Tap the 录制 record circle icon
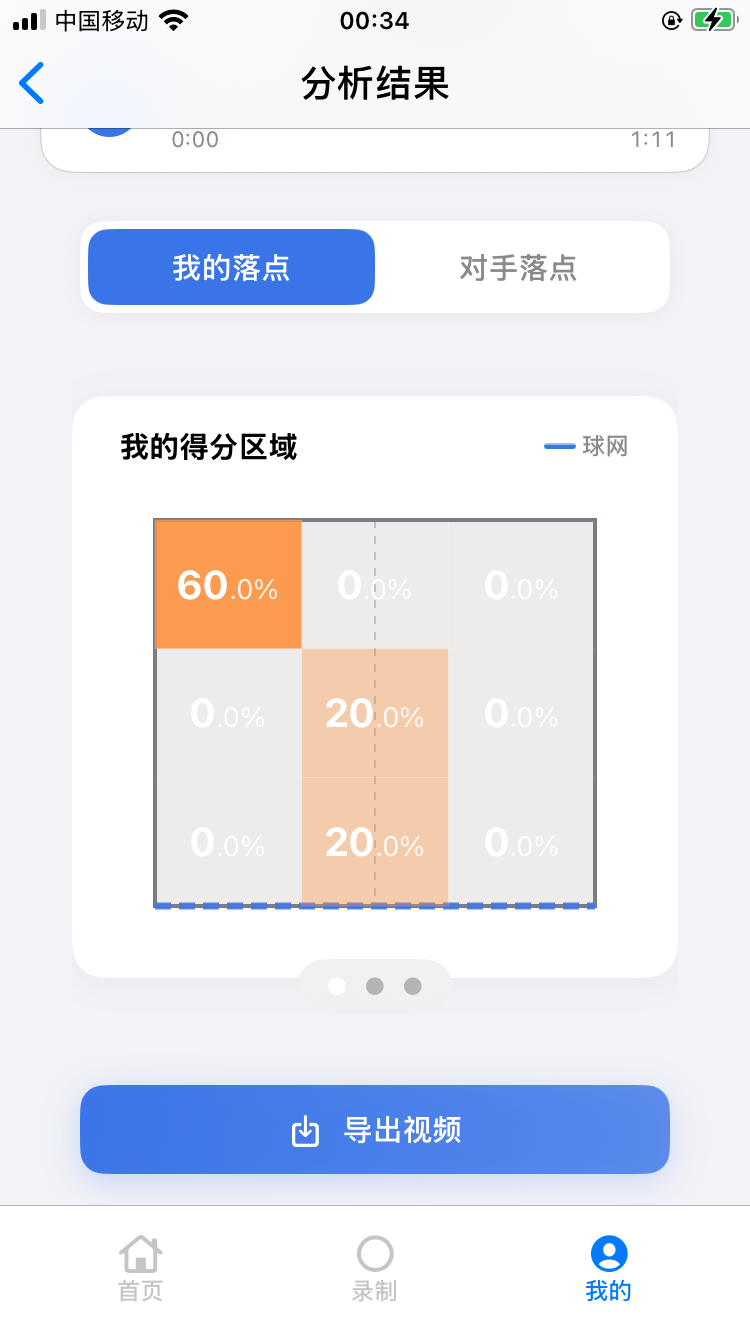 (x=374, y=1252)
